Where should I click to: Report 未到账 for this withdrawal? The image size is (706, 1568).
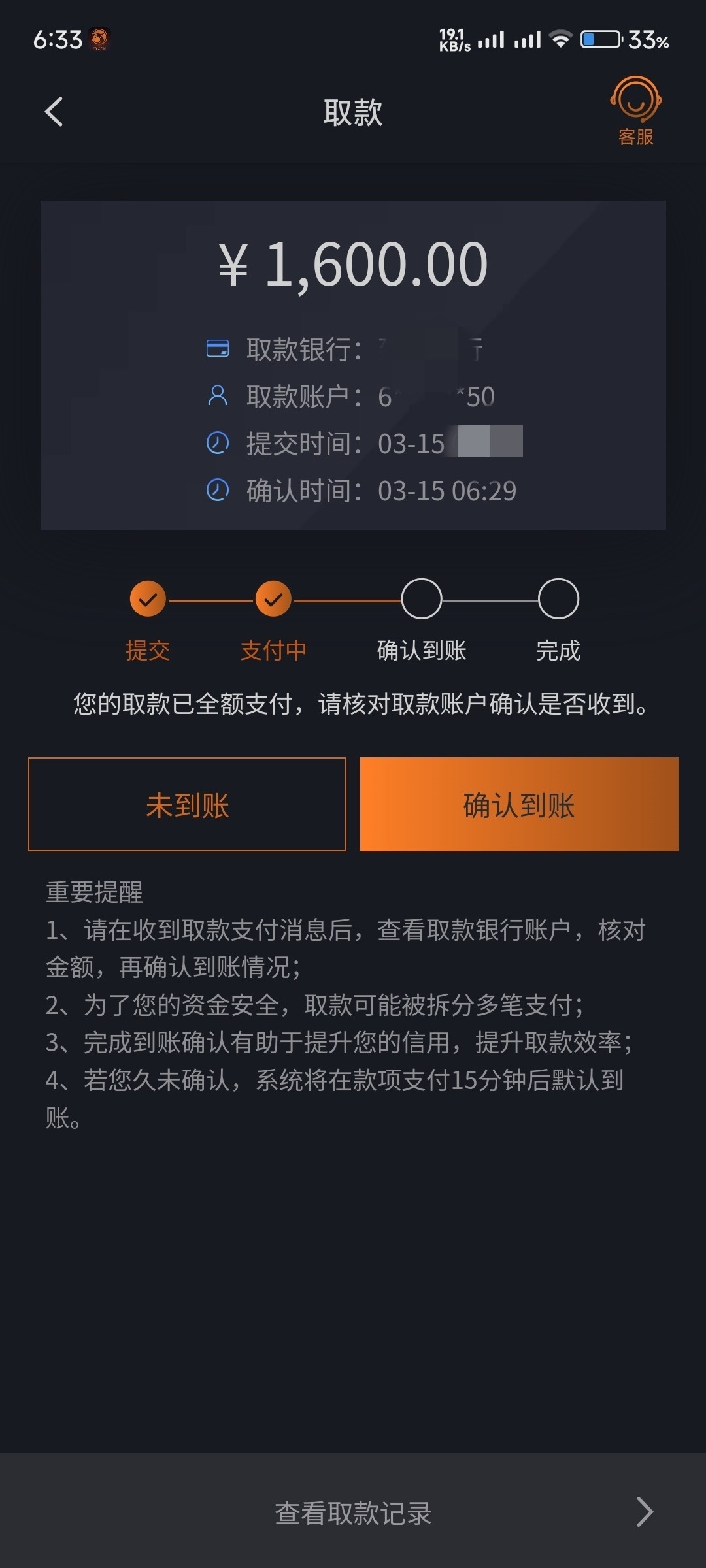click(187, 804)
